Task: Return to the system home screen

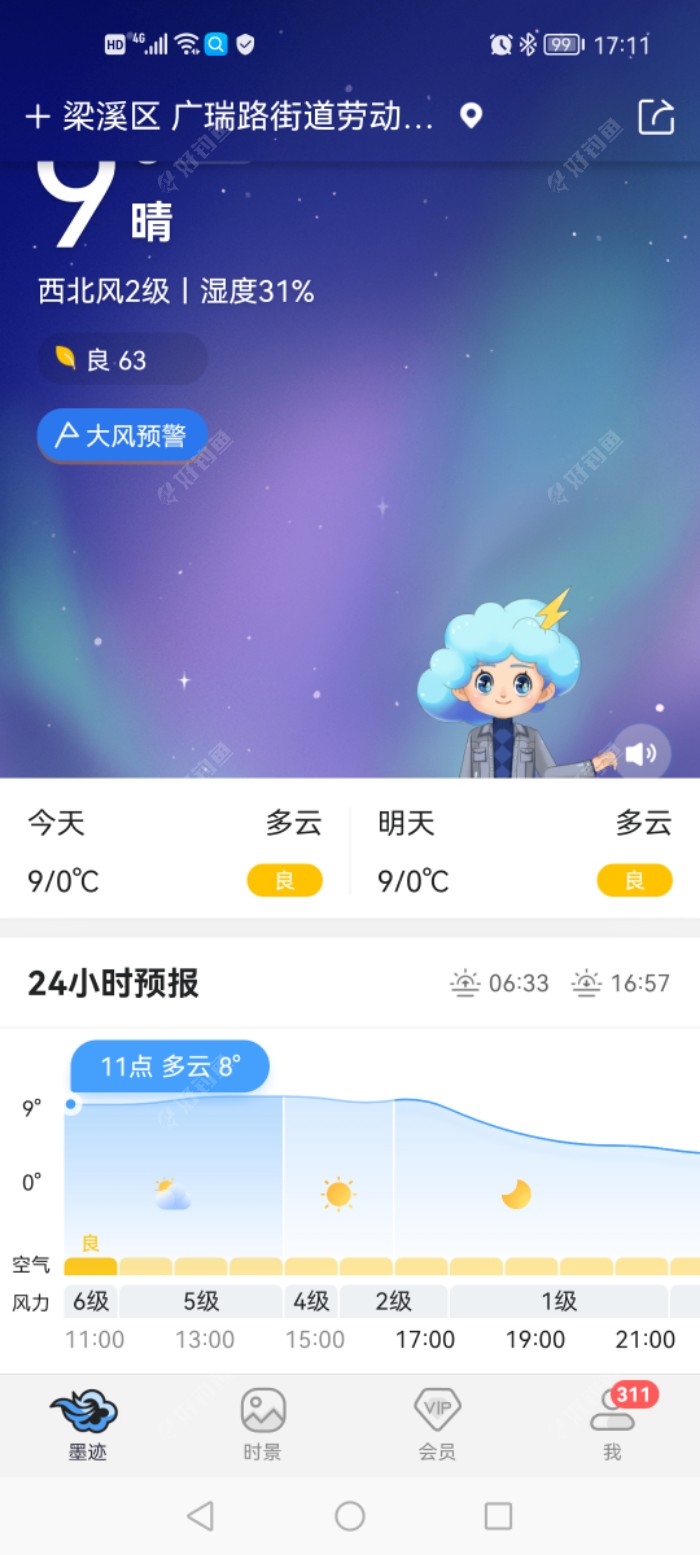Action: click(x=350, y=1516)
